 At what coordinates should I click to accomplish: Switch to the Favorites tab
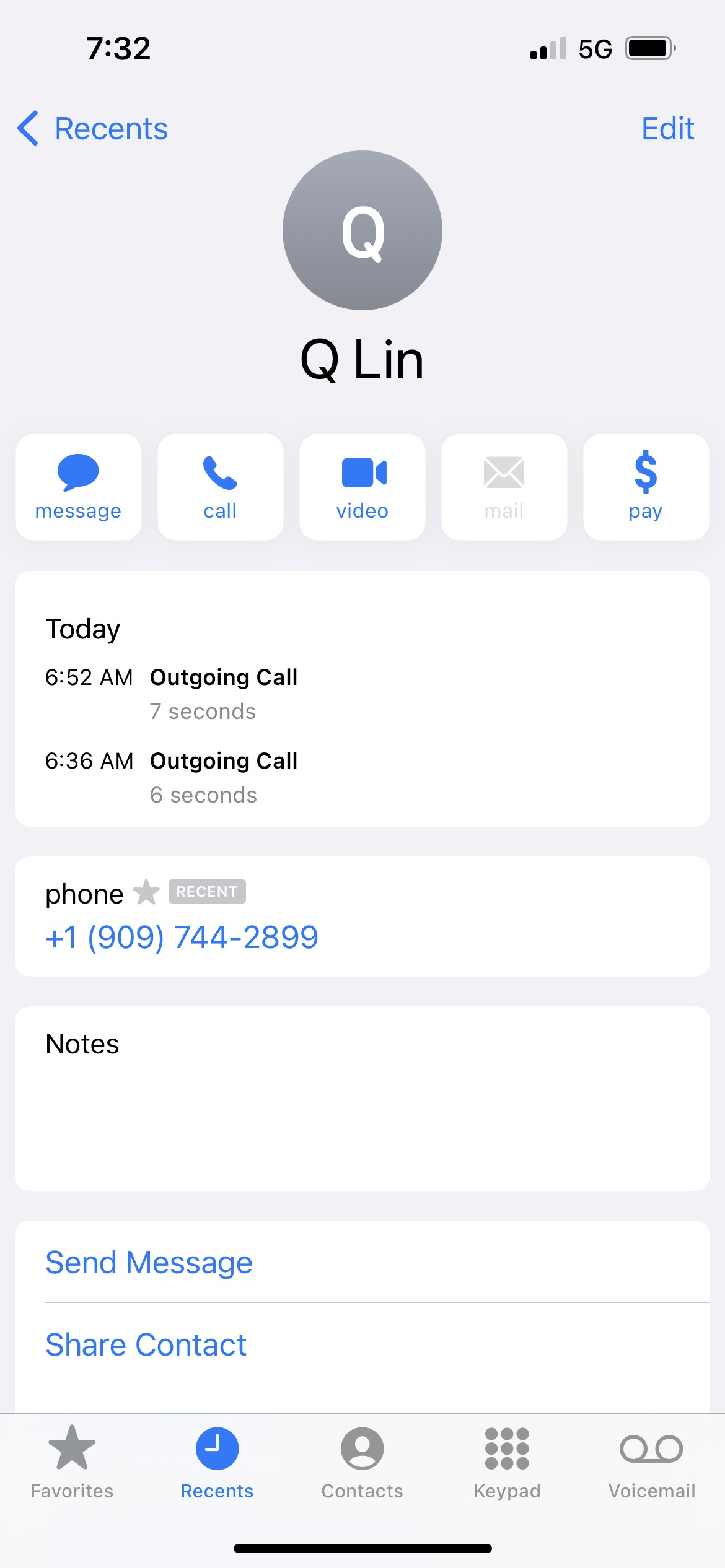(72, 1462)
